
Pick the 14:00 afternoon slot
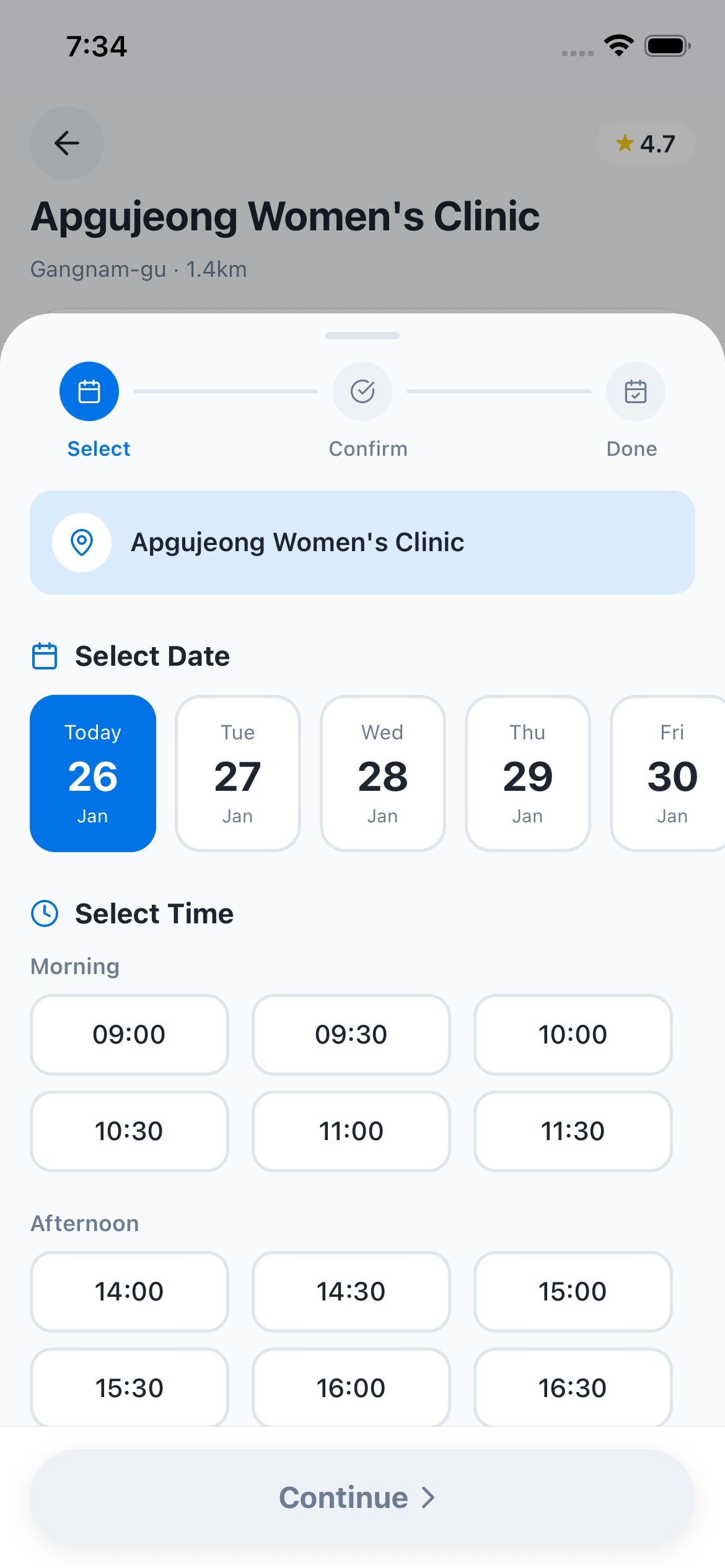pyautogui.click(x=130, y=1291)
